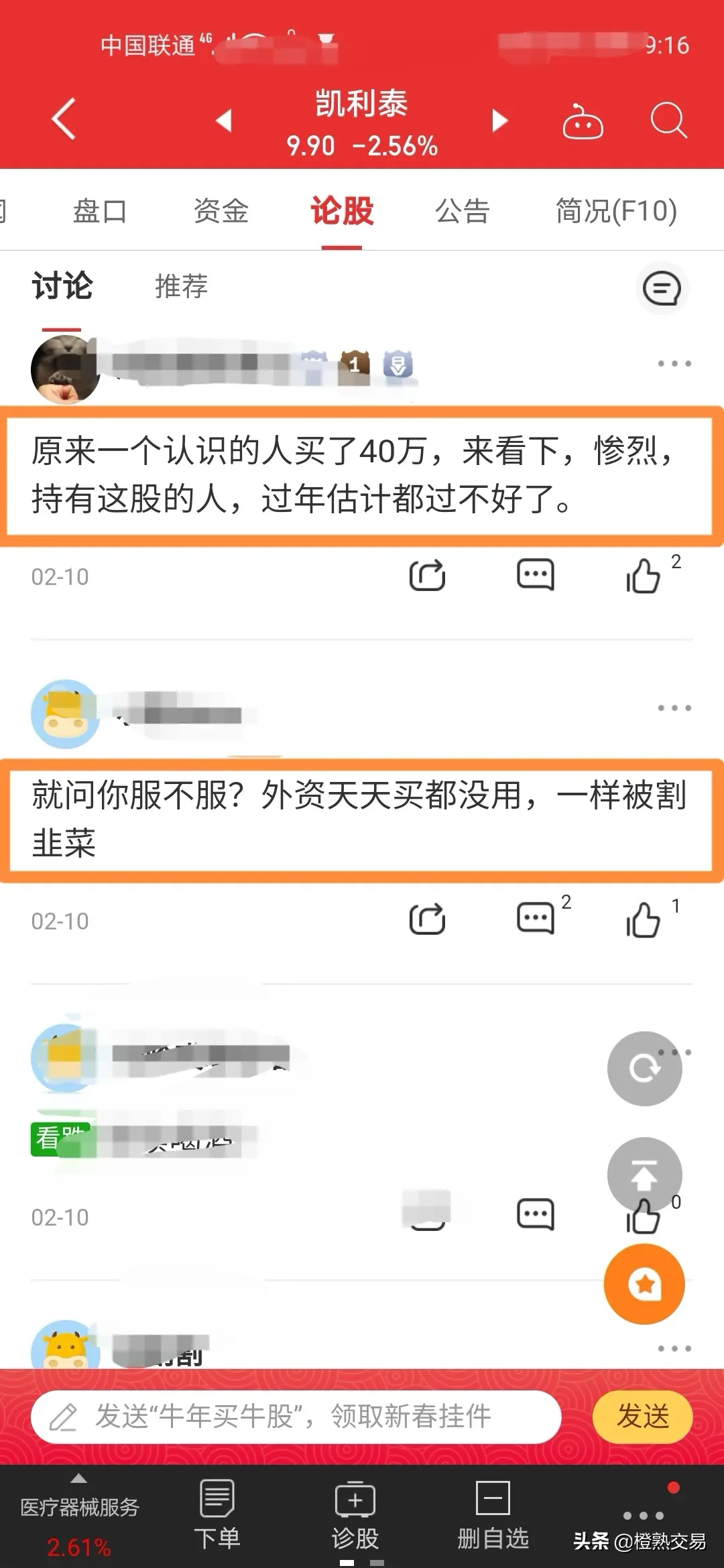
Task: Jump back to top of discussions
Action: point(644,1174)
